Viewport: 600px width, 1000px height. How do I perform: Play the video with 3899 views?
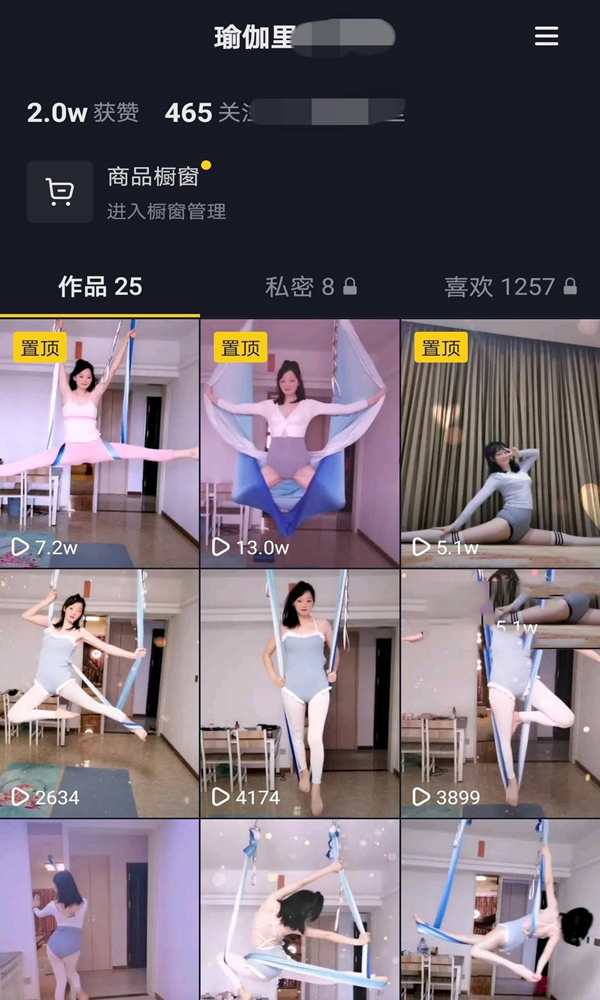(500, 693)
